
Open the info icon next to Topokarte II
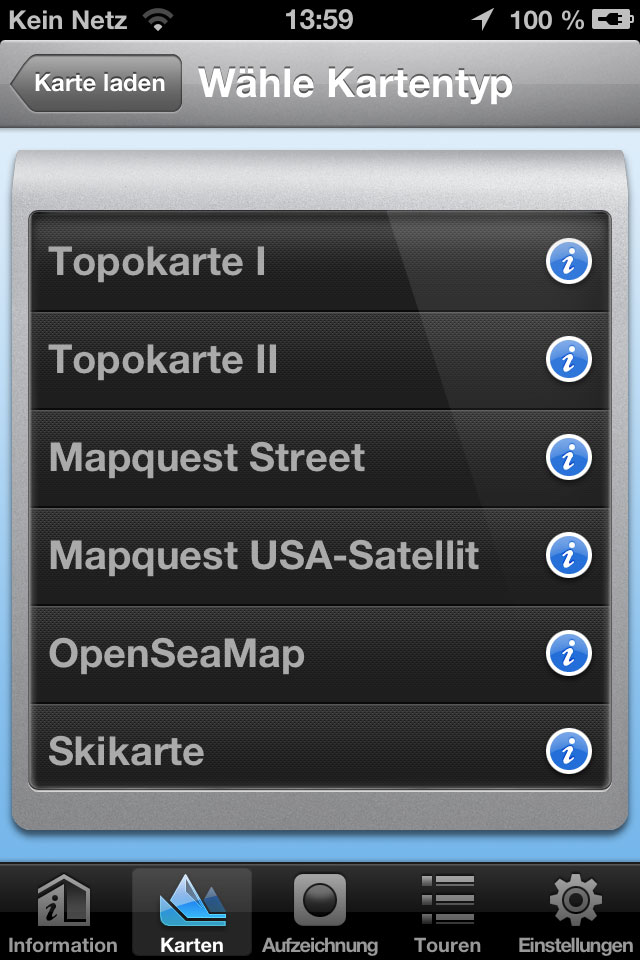[x=569, y=361]
